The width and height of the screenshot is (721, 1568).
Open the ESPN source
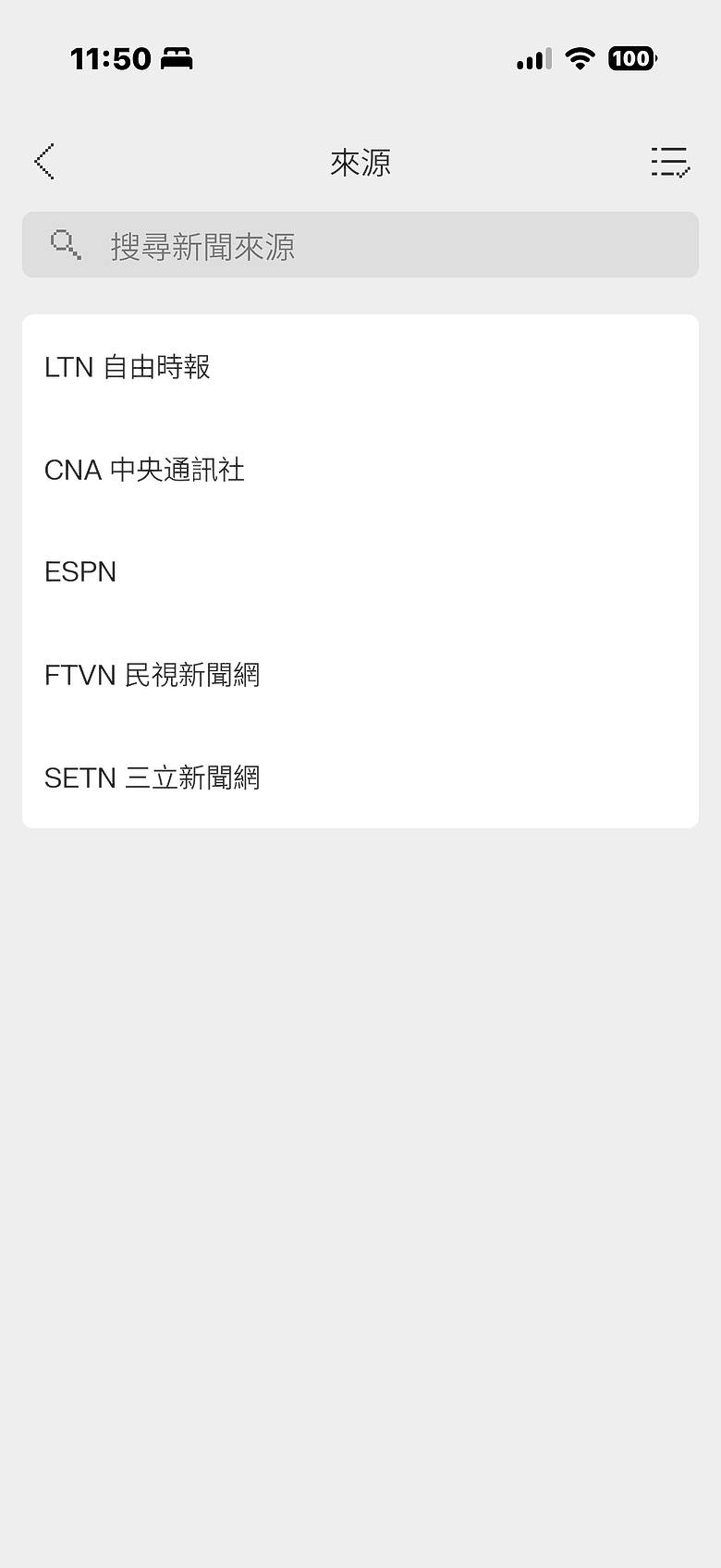(360, 572)
